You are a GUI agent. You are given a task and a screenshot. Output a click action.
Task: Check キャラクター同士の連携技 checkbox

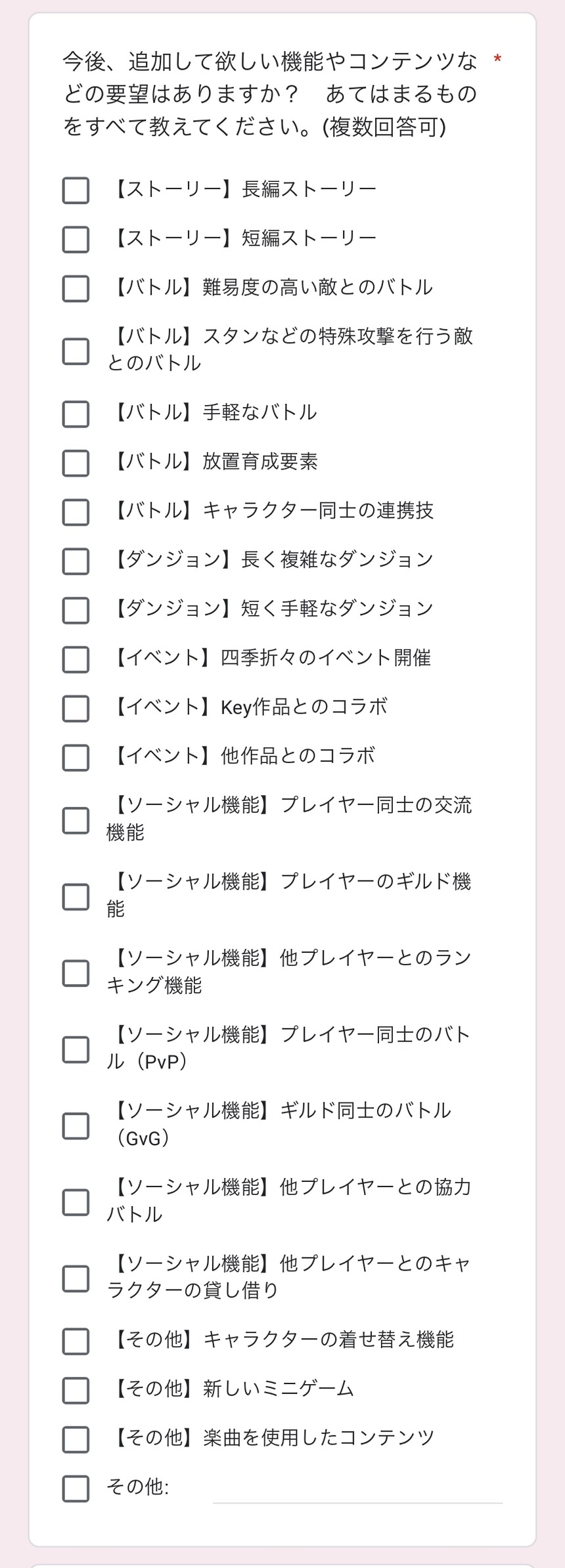75,512
